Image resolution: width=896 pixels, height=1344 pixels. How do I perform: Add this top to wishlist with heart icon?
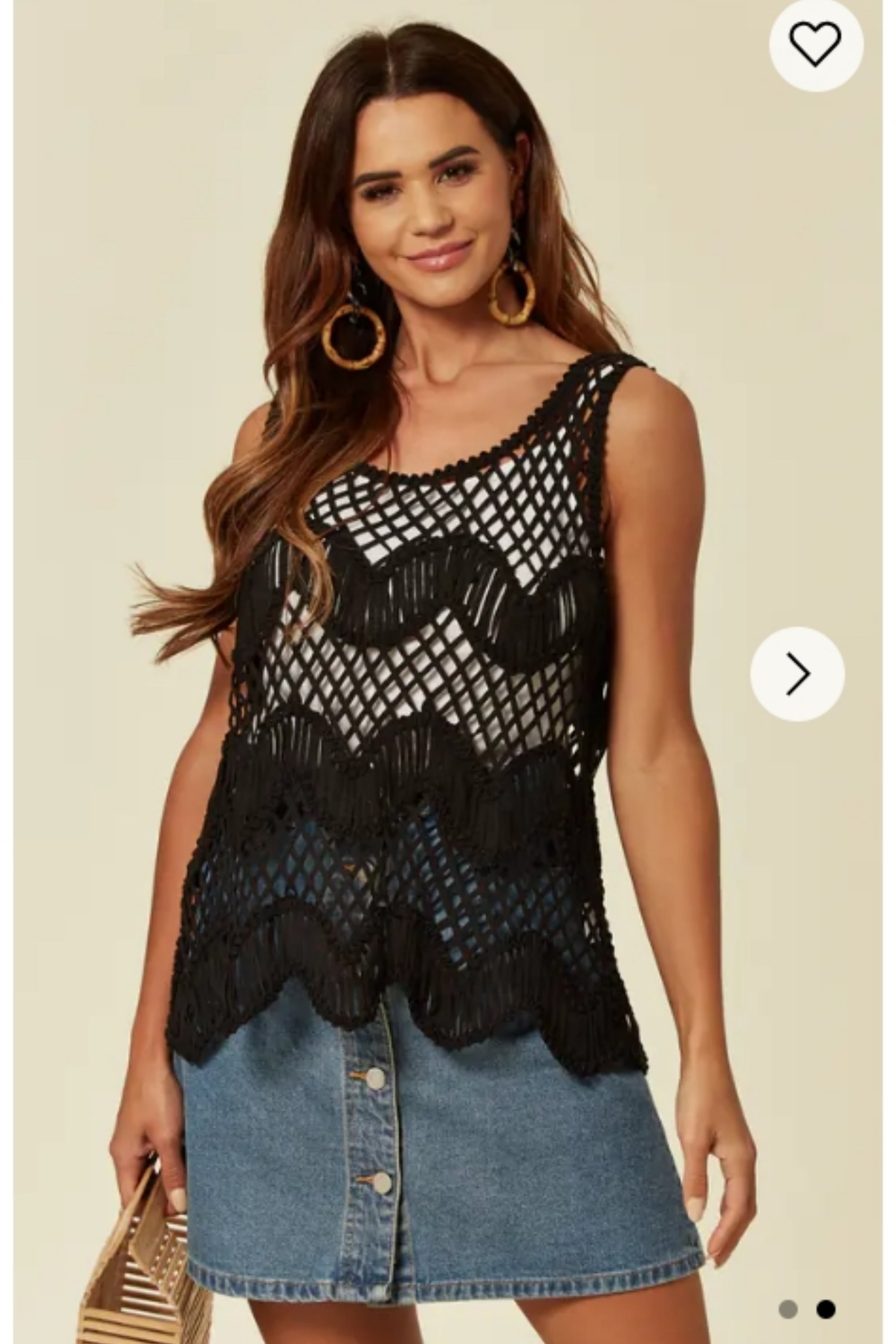pos(815,44)
